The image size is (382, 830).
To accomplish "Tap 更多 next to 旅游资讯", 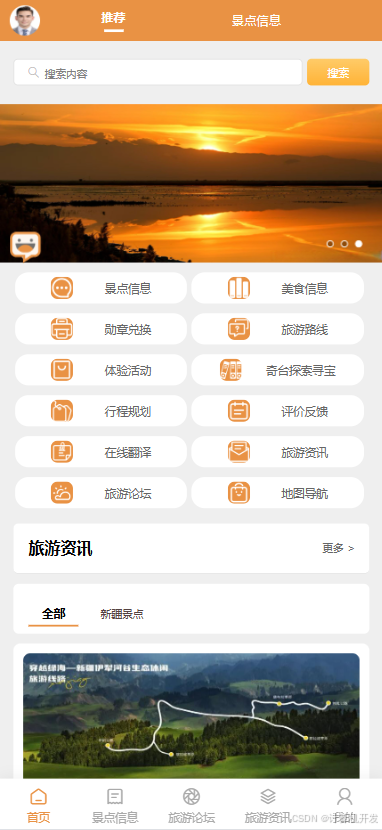I will [x=338, y=548].
